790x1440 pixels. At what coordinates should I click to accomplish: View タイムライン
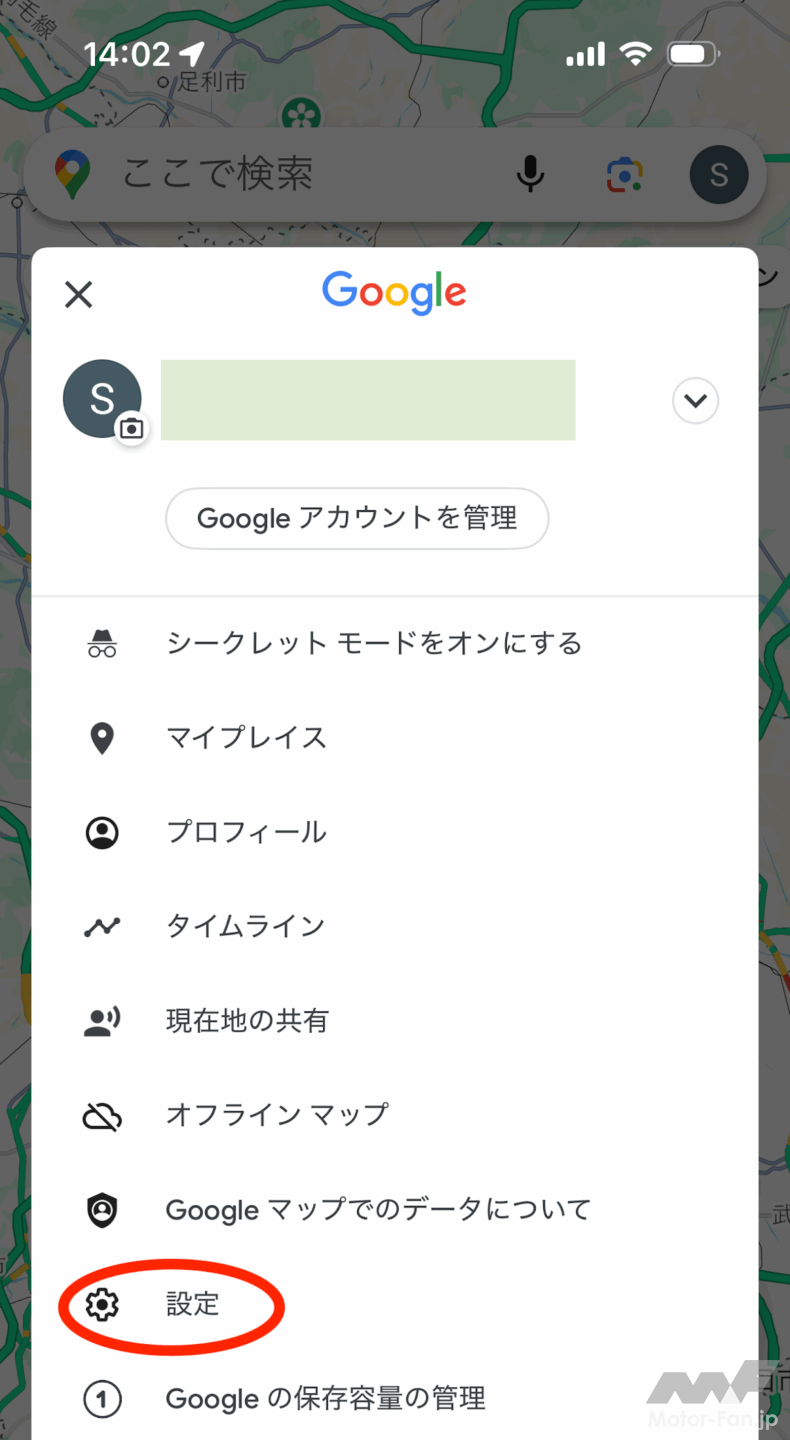(245, 926)
